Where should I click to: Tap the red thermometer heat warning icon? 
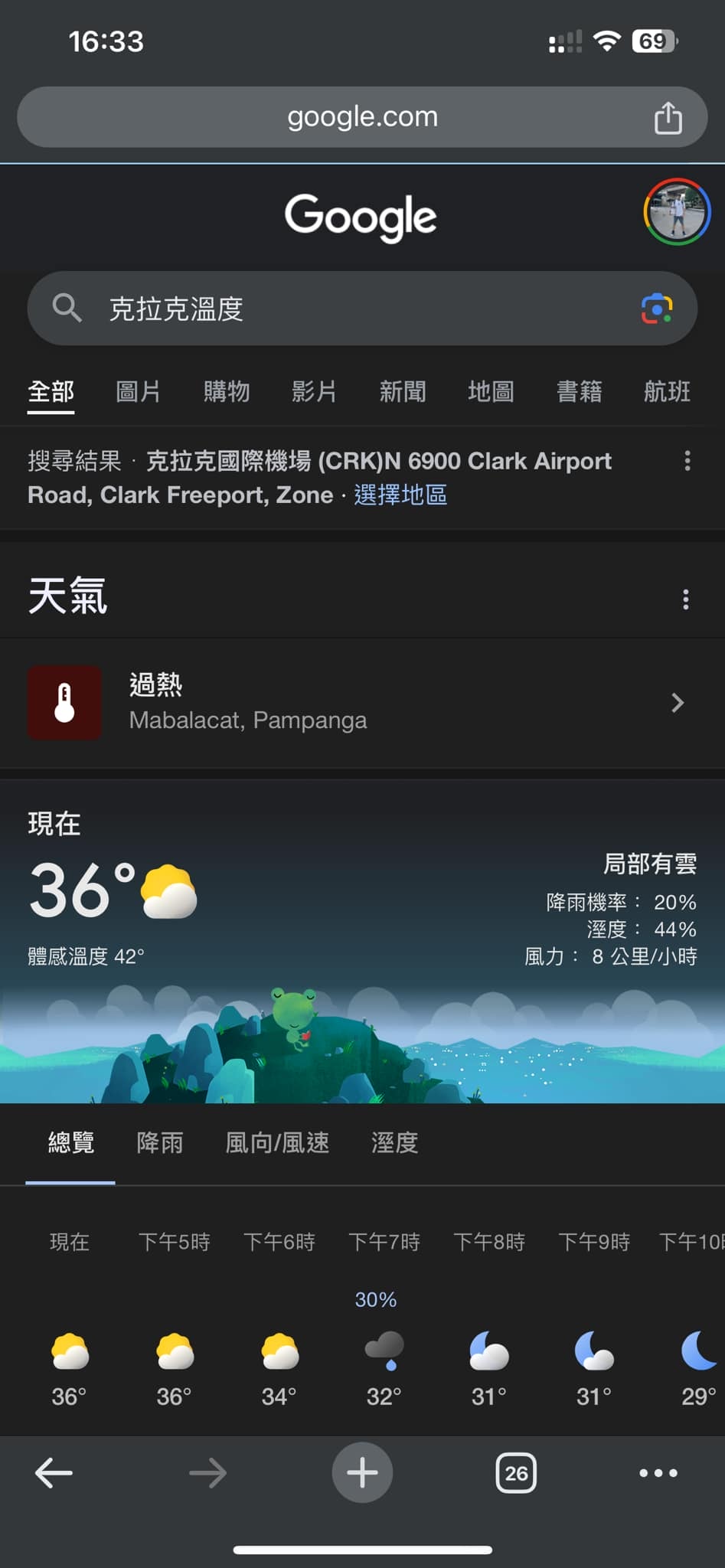click(x=64, y=702)
